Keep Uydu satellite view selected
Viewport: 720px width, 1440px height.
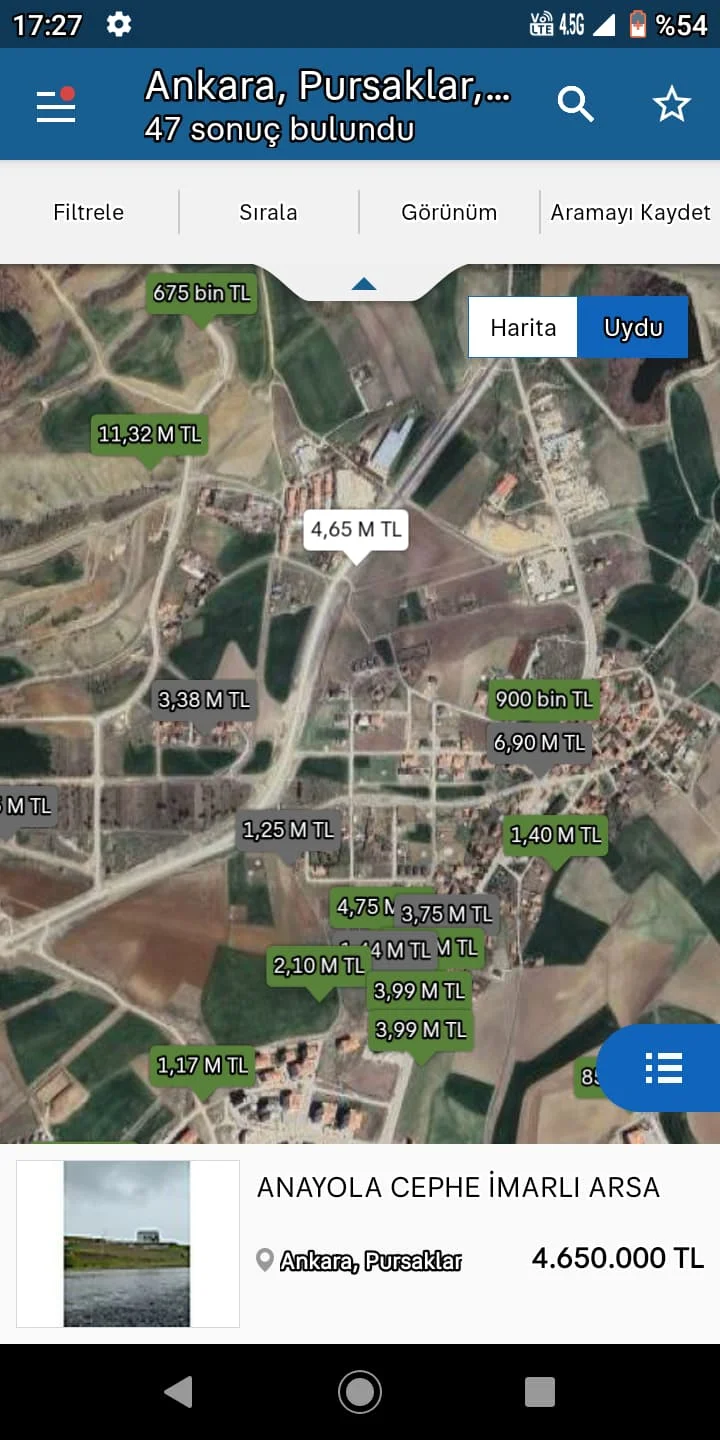632,327
